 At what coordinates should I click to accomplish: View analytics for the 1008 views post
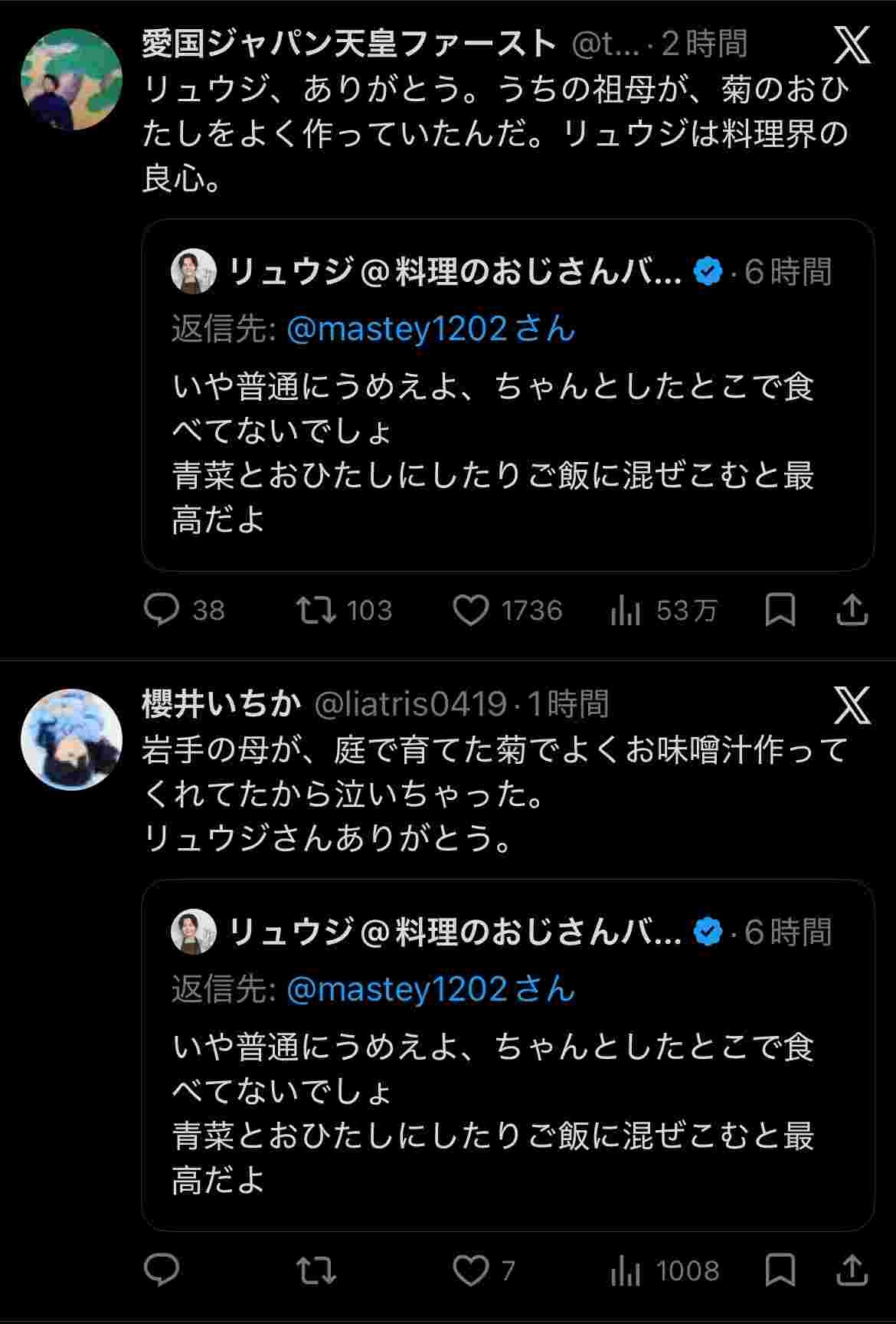point(626,1270)
